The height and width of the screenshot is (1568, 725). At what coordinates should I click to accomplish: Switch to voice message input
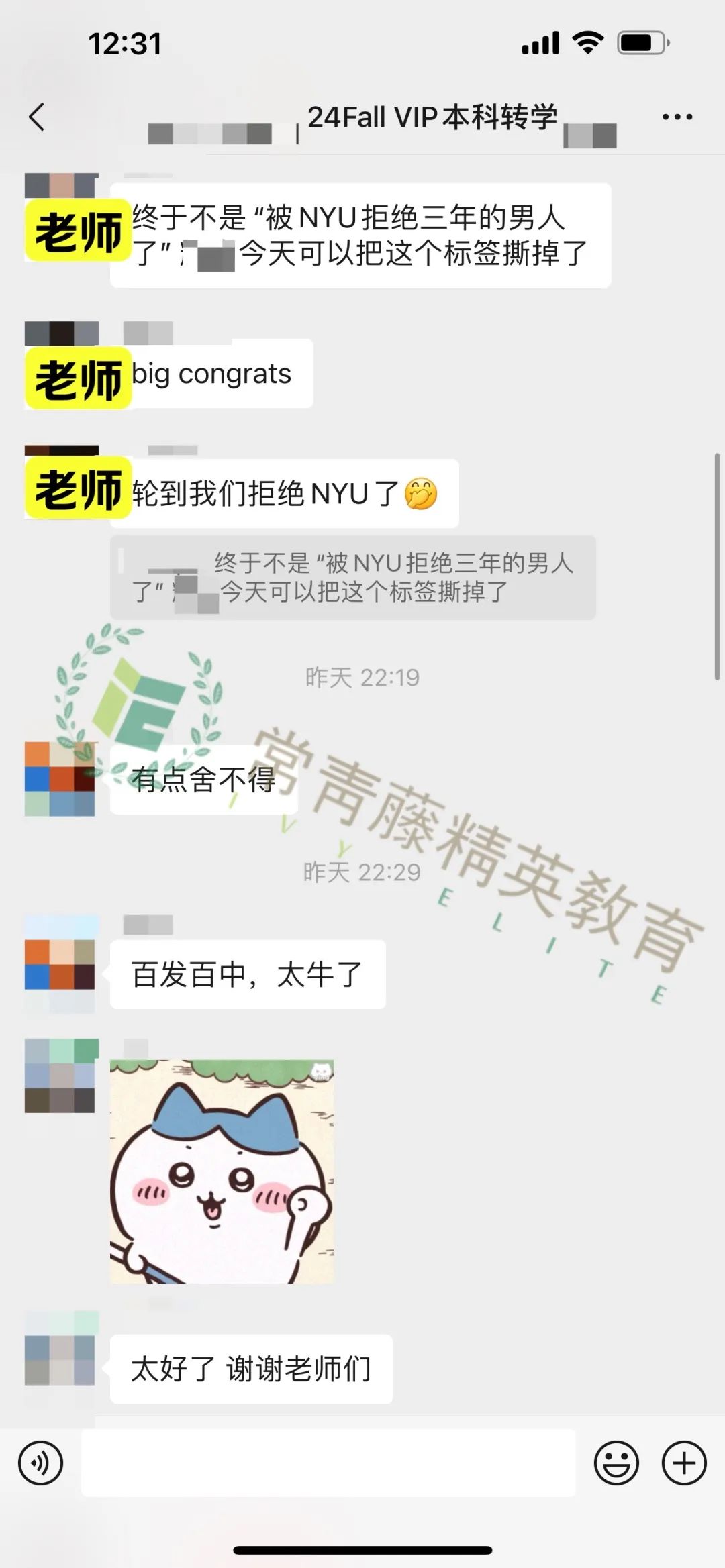pyautogui.click(x=41, y=1463)
